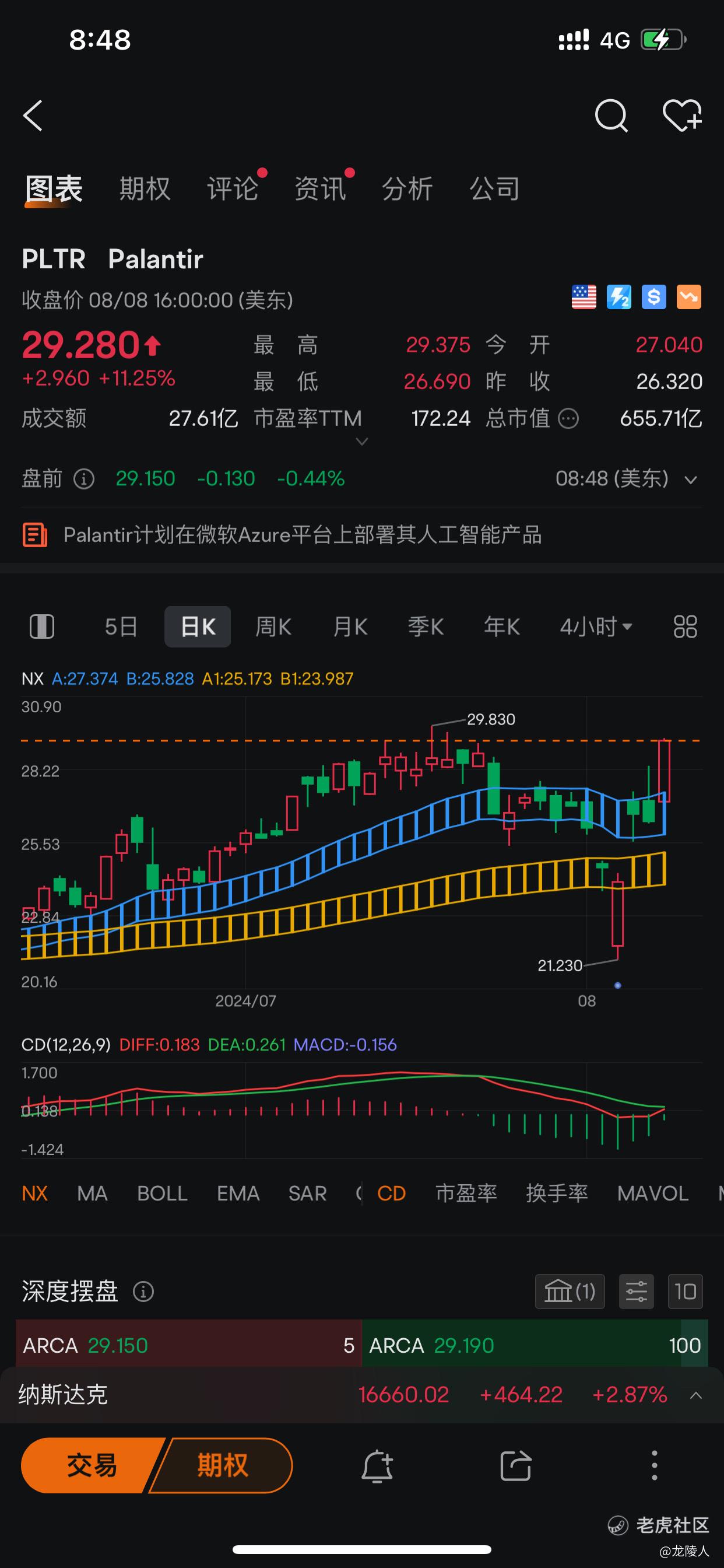
Task: Go back using the top-left arrow
Action: (33, 116)
